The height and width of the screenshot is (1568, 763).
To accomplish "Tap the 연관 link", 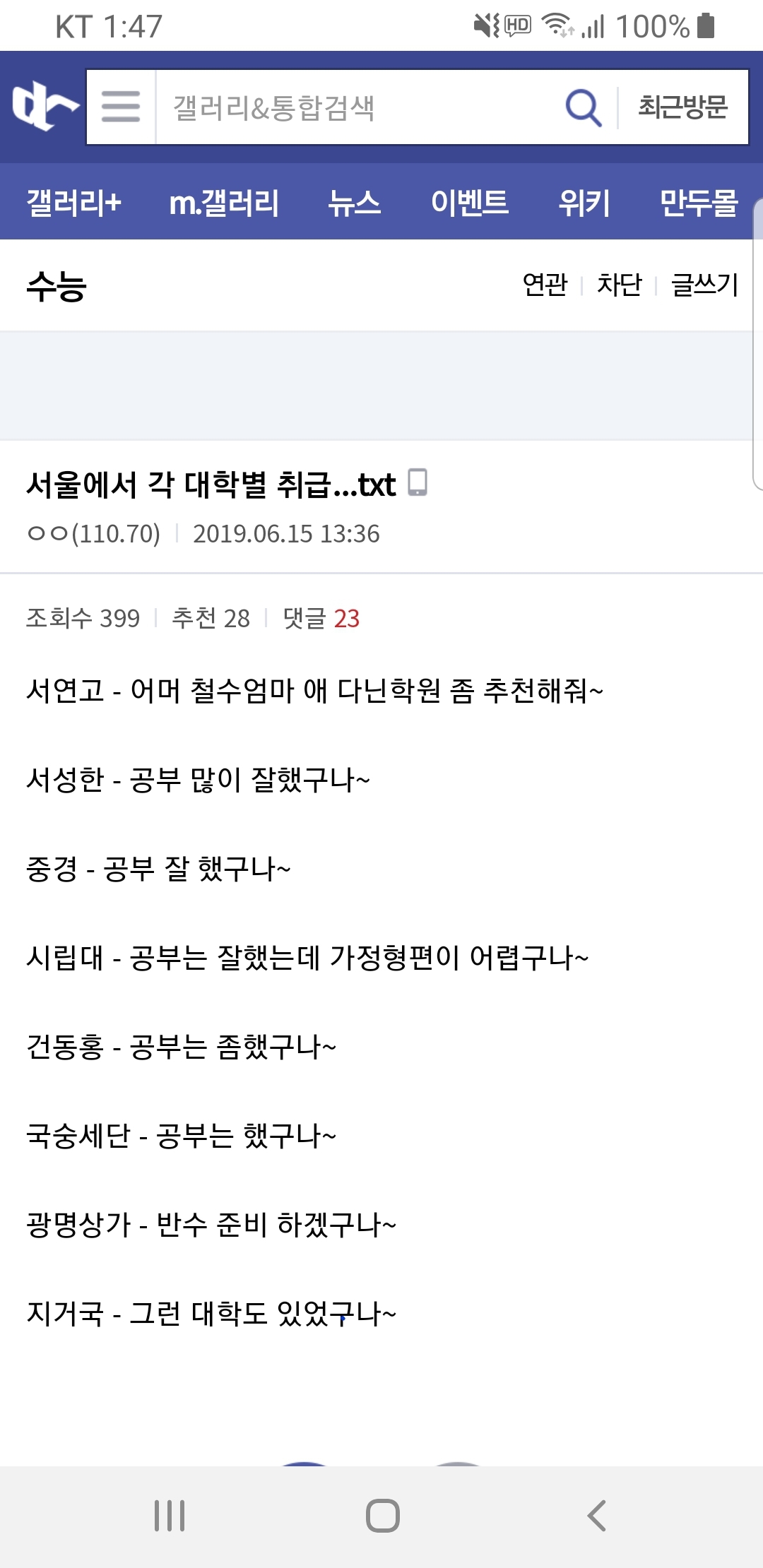I will (x=545, y=285).
